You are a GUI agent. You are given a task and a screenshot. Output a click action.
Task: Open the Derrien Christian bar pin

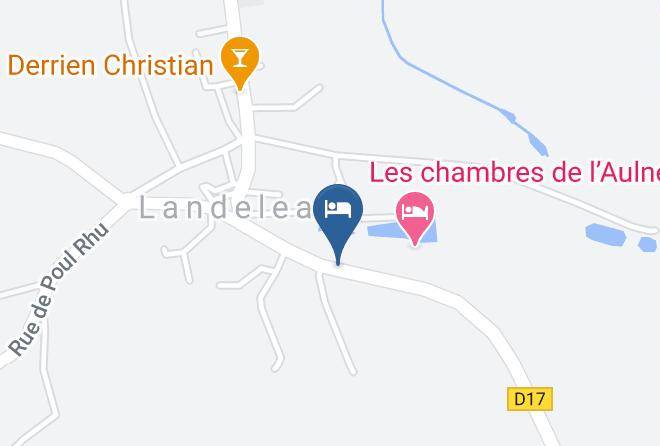coord(240,62)
